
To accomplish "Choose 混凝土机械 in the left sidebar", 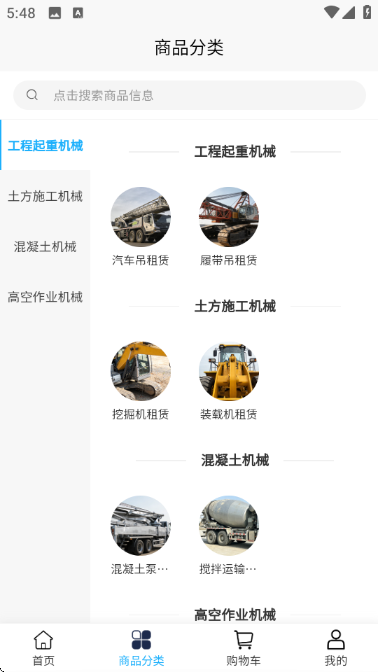I will tap(45, 247).
